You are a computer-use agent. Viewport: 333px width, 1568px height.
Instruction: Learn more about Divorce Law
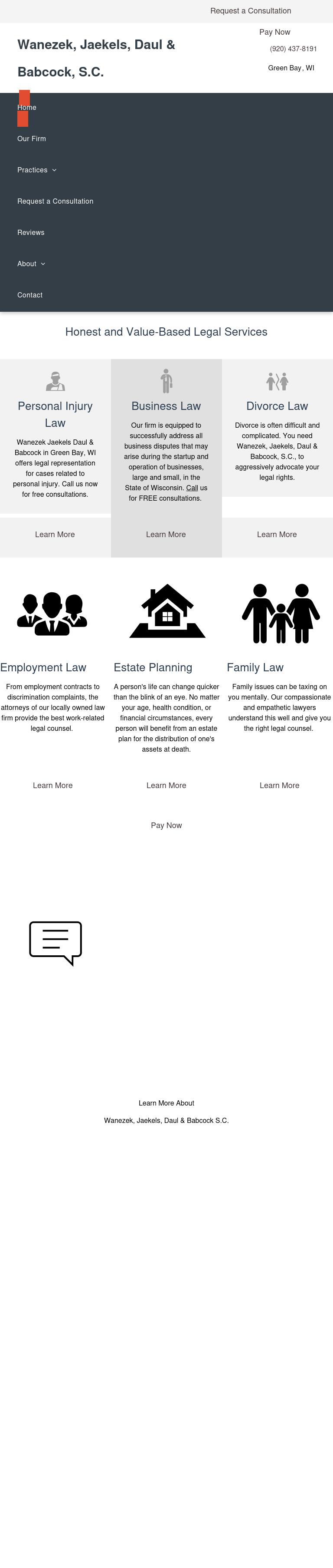pyautogui.click(x=277, y=535)
